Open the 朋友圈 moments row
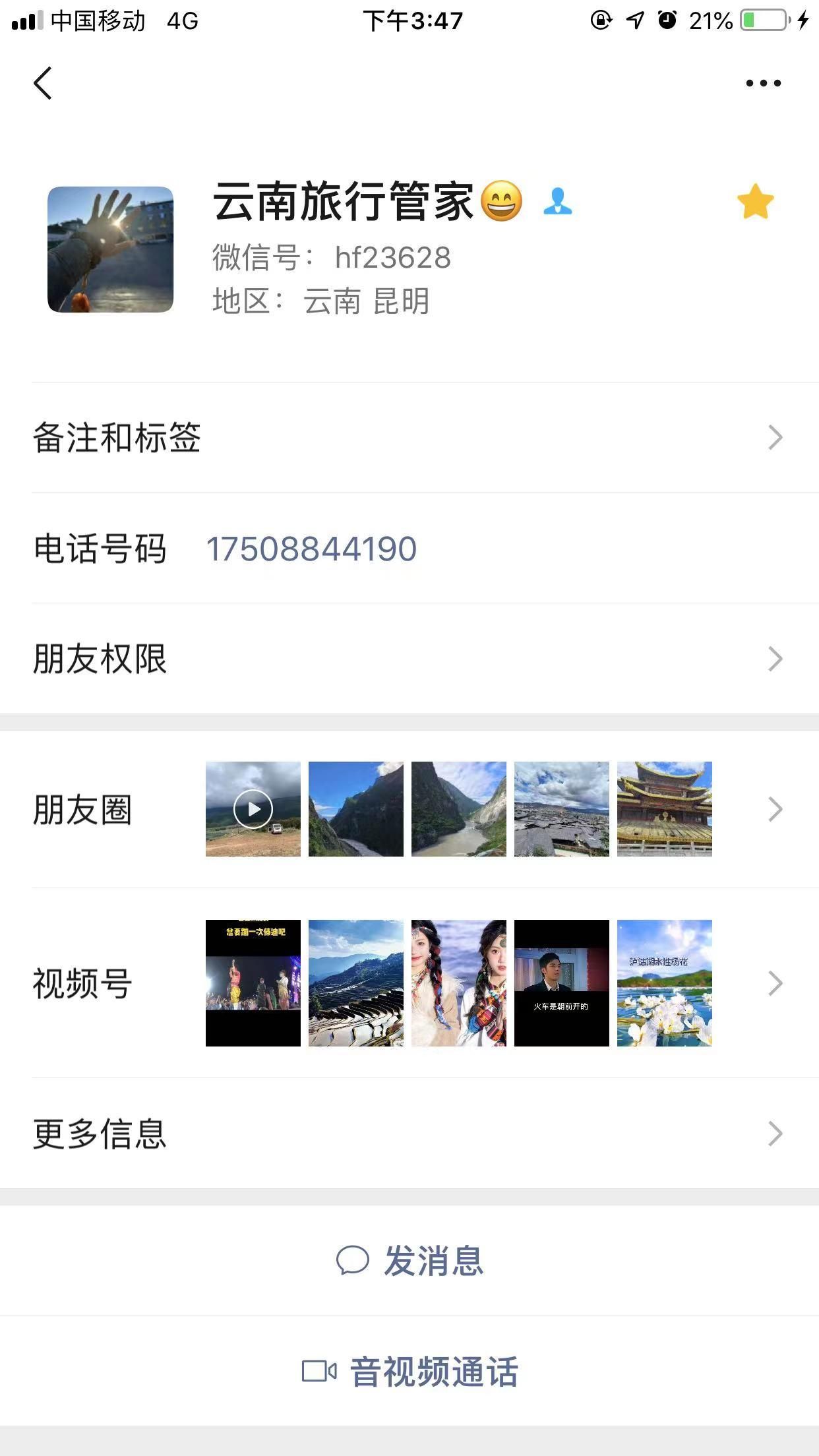 (x=409, y=809)
